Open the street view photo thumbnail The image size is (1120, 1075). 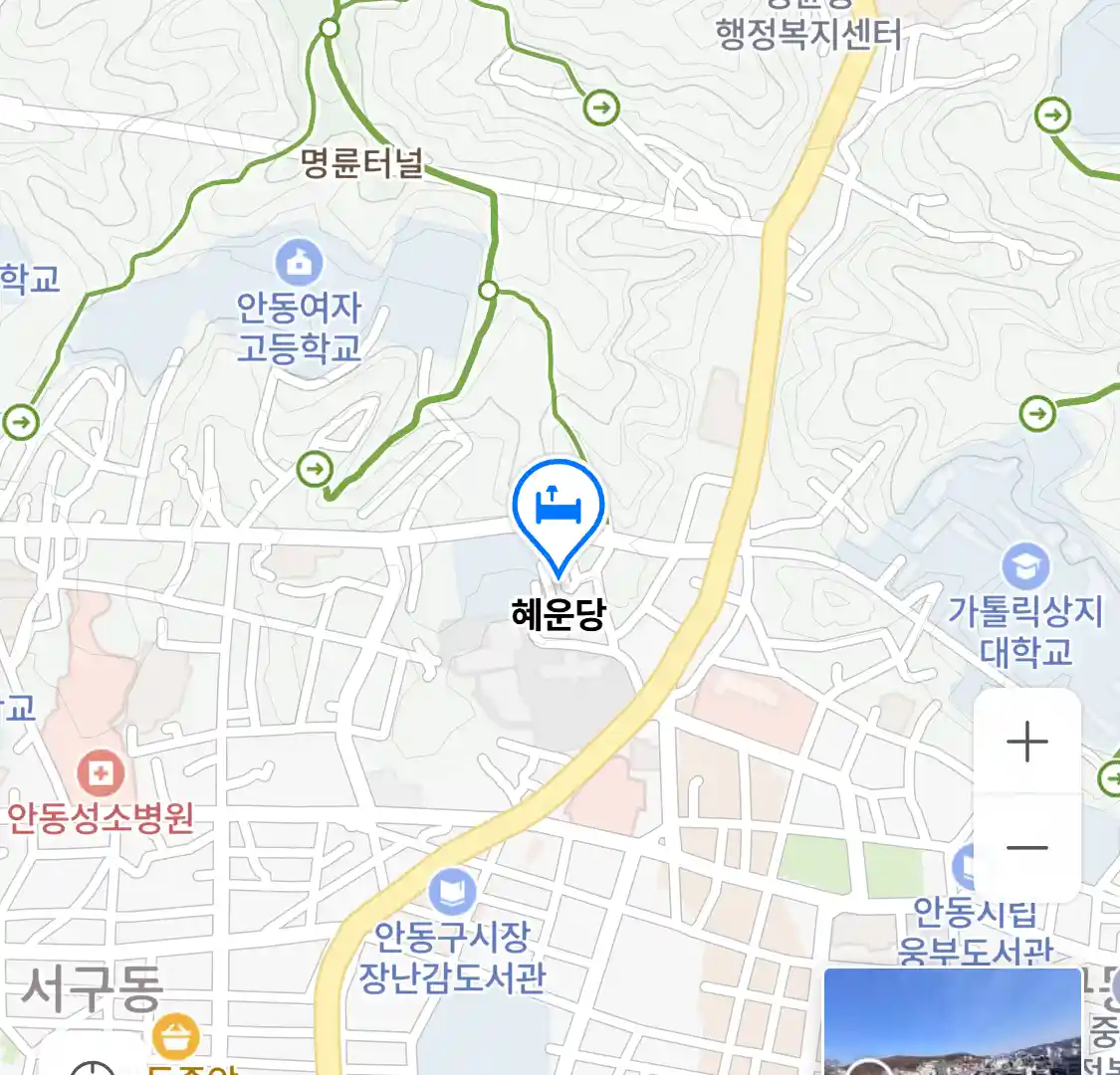(x=952, y=1021)
